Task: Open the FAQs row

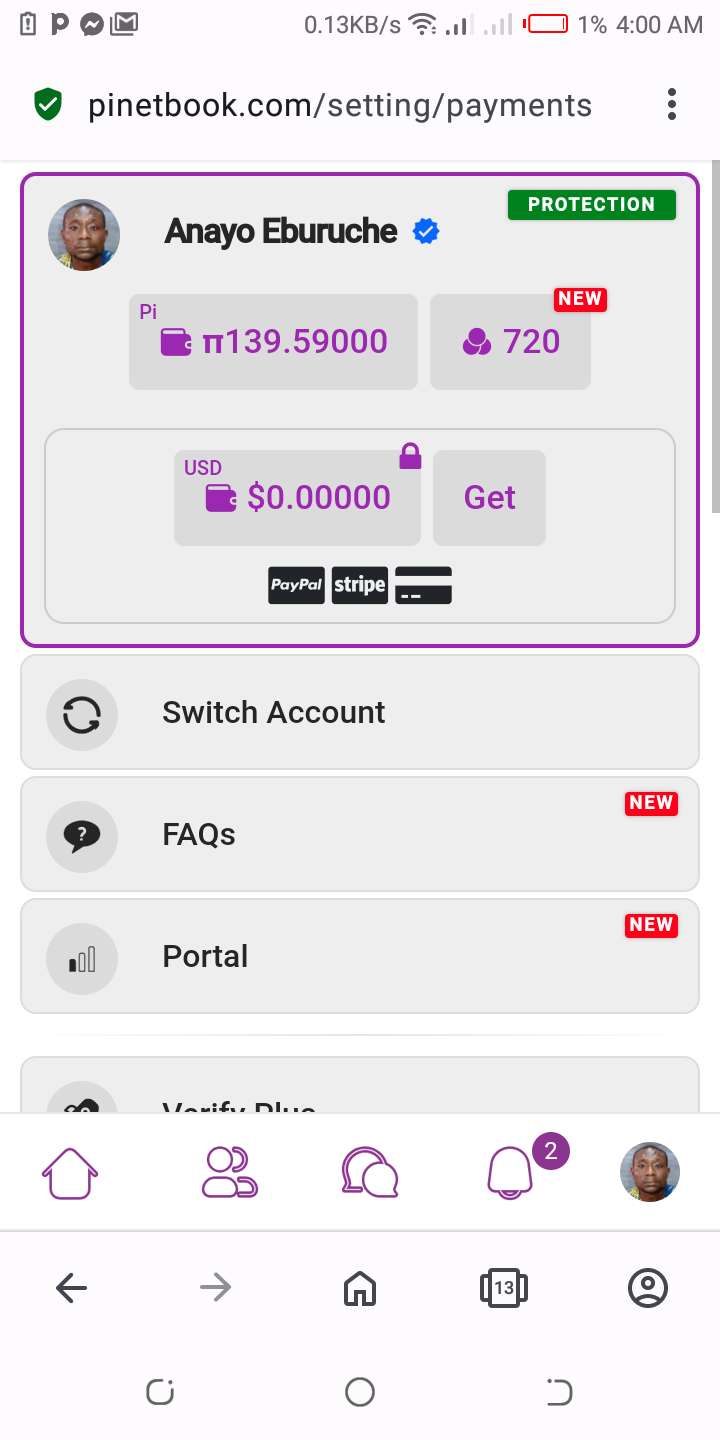Action: click(360, 834)
